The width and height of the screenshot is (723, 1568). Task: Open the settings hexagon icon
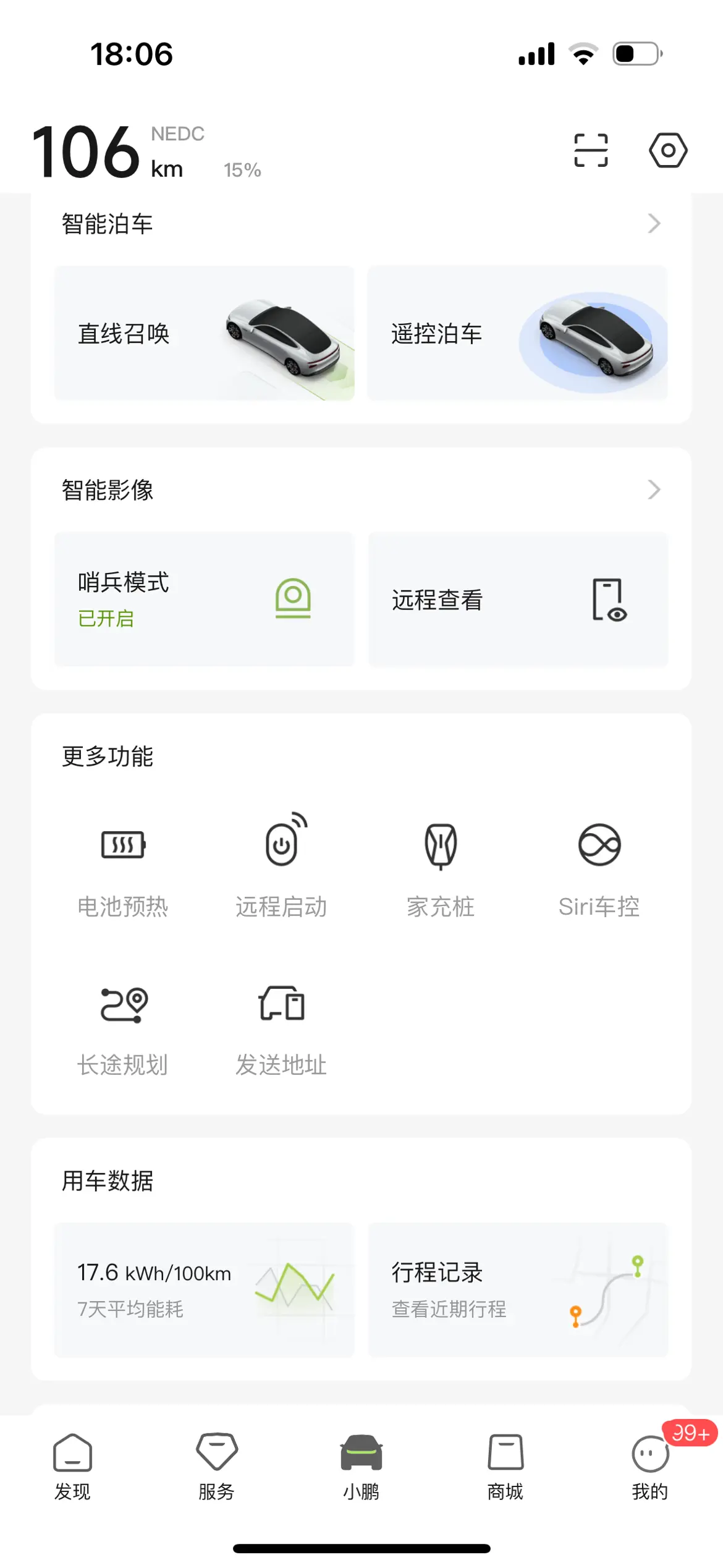pos(667,150)
